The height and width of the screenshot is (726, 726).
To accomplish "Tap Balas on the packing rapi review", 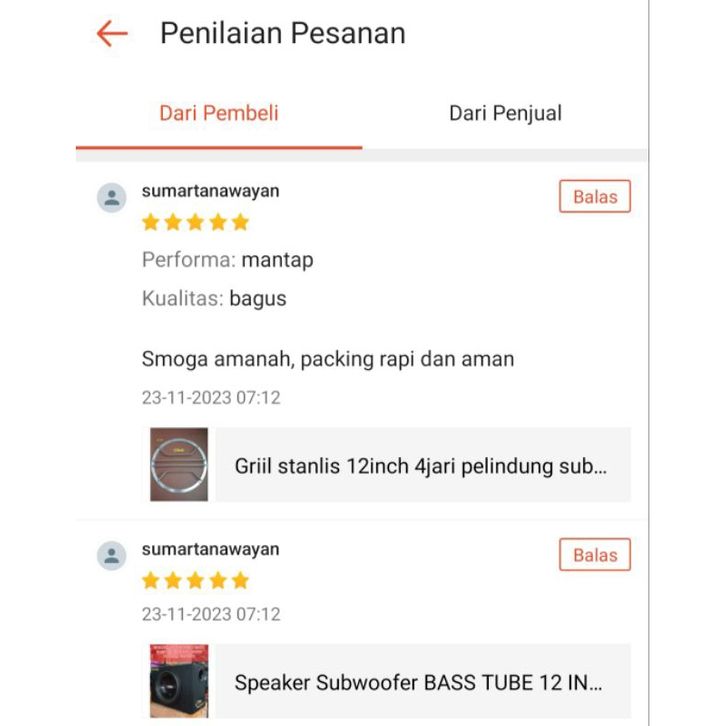I will click(x=595, y=197).
